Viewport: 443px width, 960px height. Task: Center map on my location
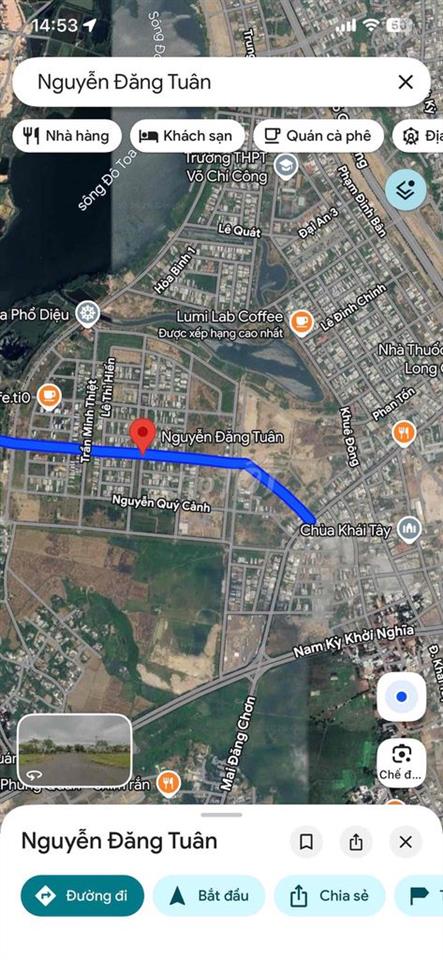(x=401, y=697)
